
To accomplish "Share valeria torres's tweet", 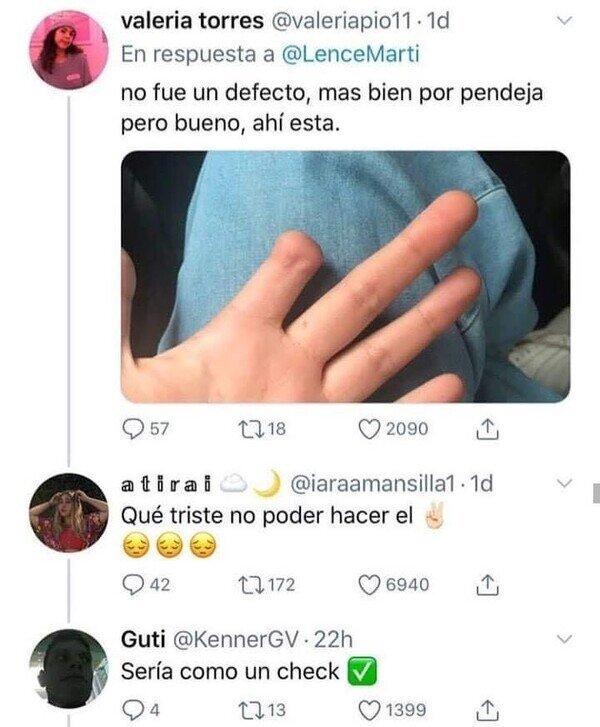I will tap(486, 429).
